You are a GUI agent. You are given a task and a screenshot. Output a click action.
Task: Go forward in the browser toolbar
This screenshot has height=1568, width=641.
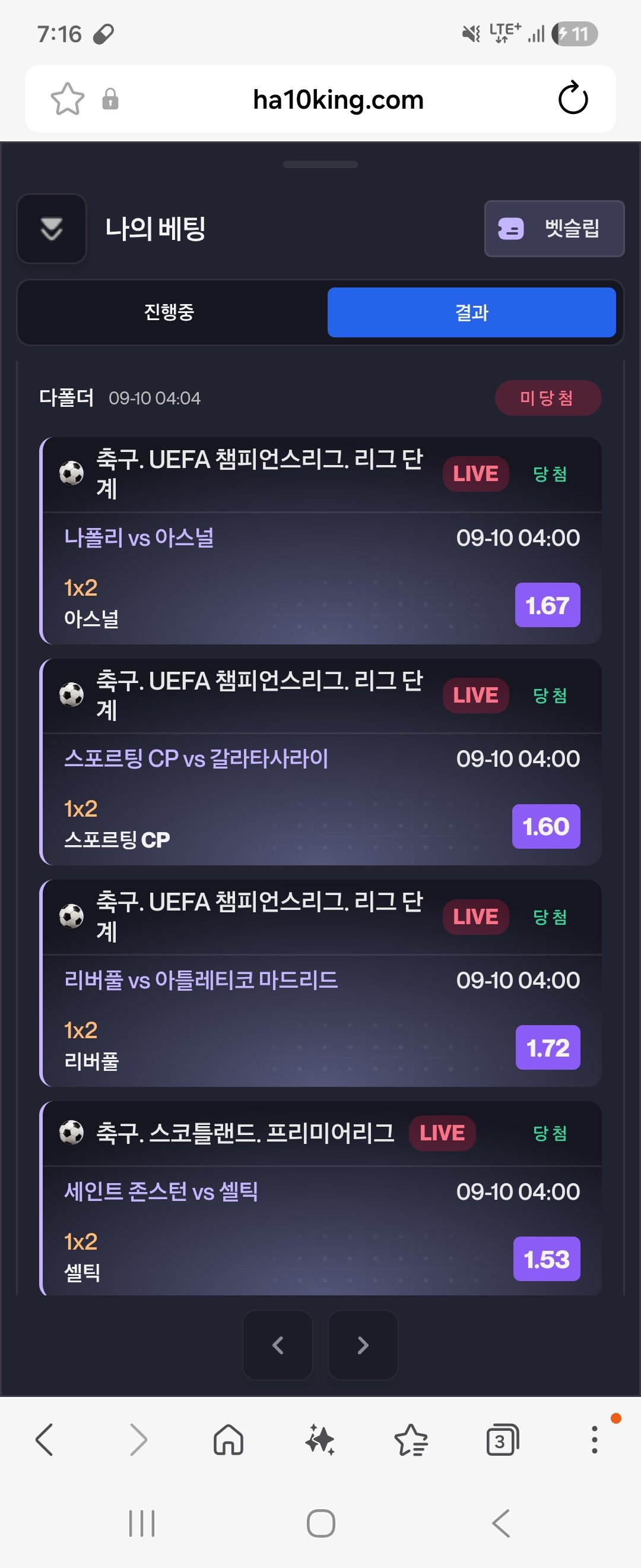(x=139, y=1440)
